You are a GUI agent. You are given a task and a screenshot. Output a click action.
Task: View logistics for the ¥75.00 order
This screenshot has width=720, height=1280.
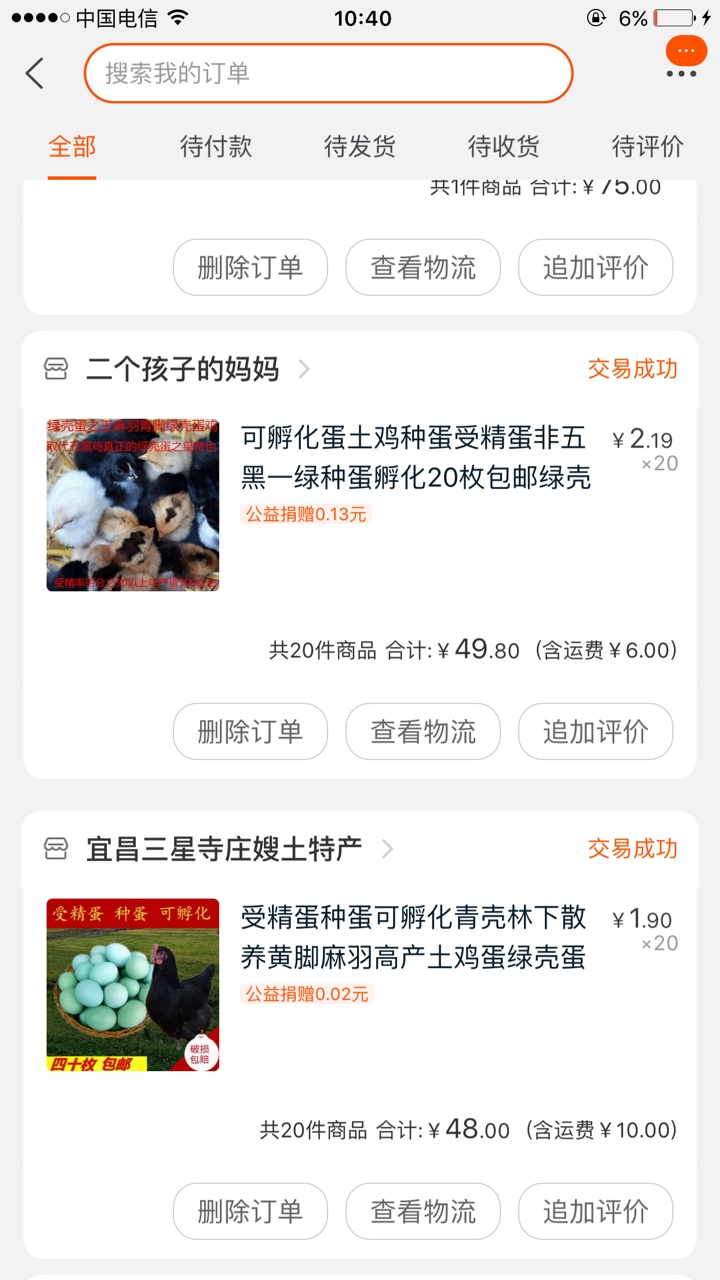pyautogui.click(x=423, y=267)
